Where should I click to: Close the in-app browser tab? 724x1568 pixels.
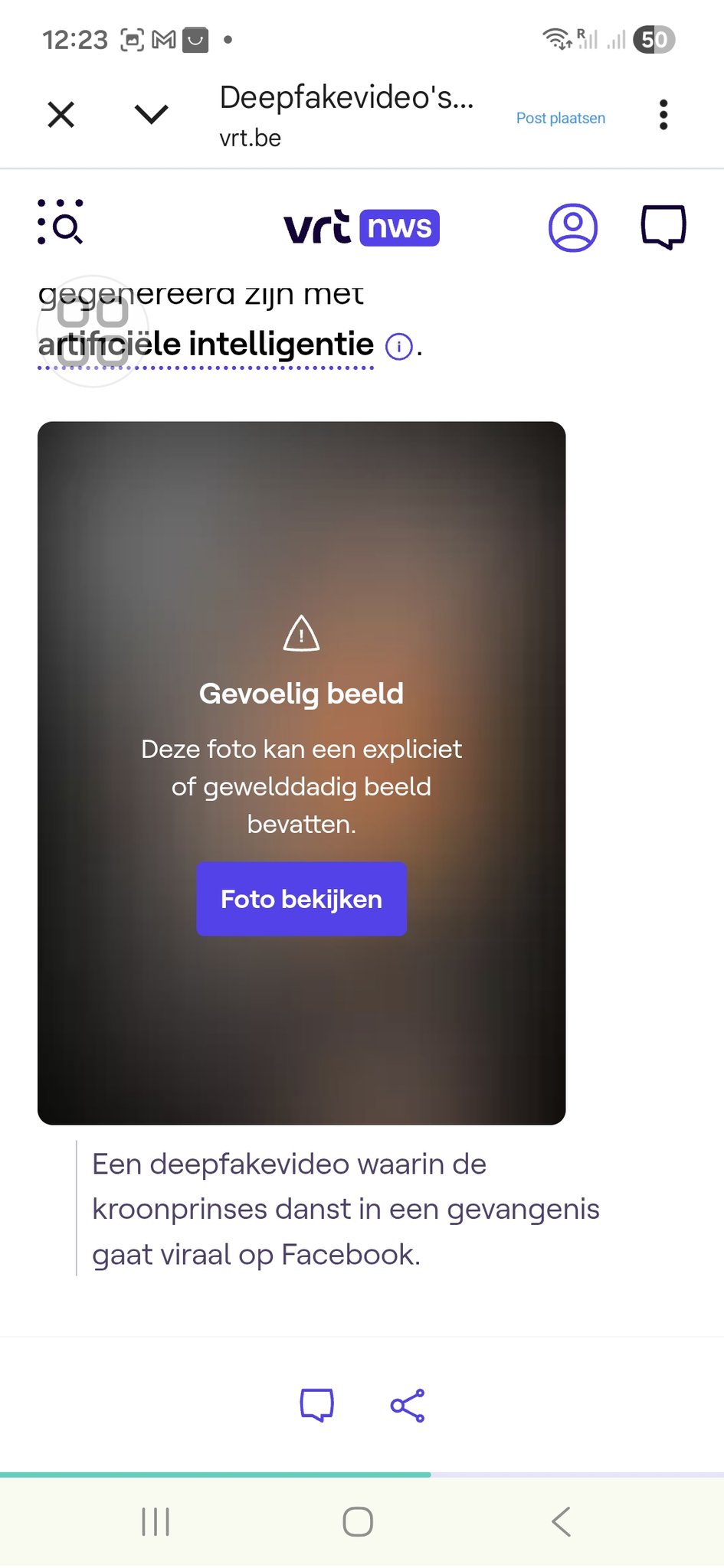click(61, 115)
